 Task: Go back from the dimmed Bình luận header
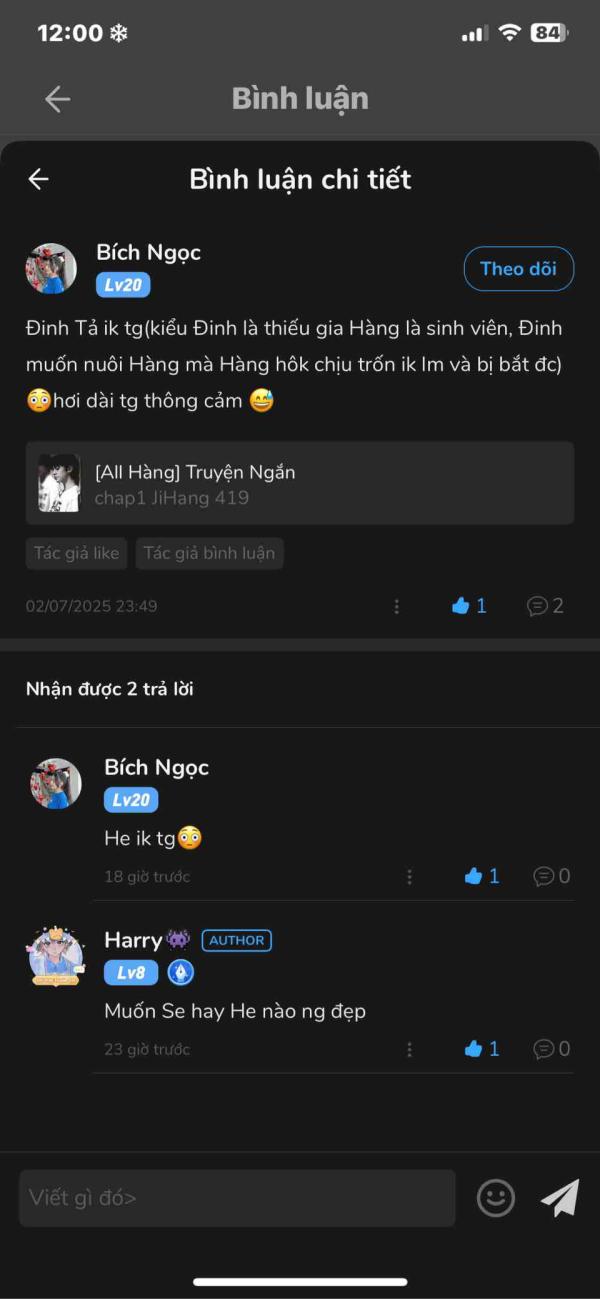(58, 98)
